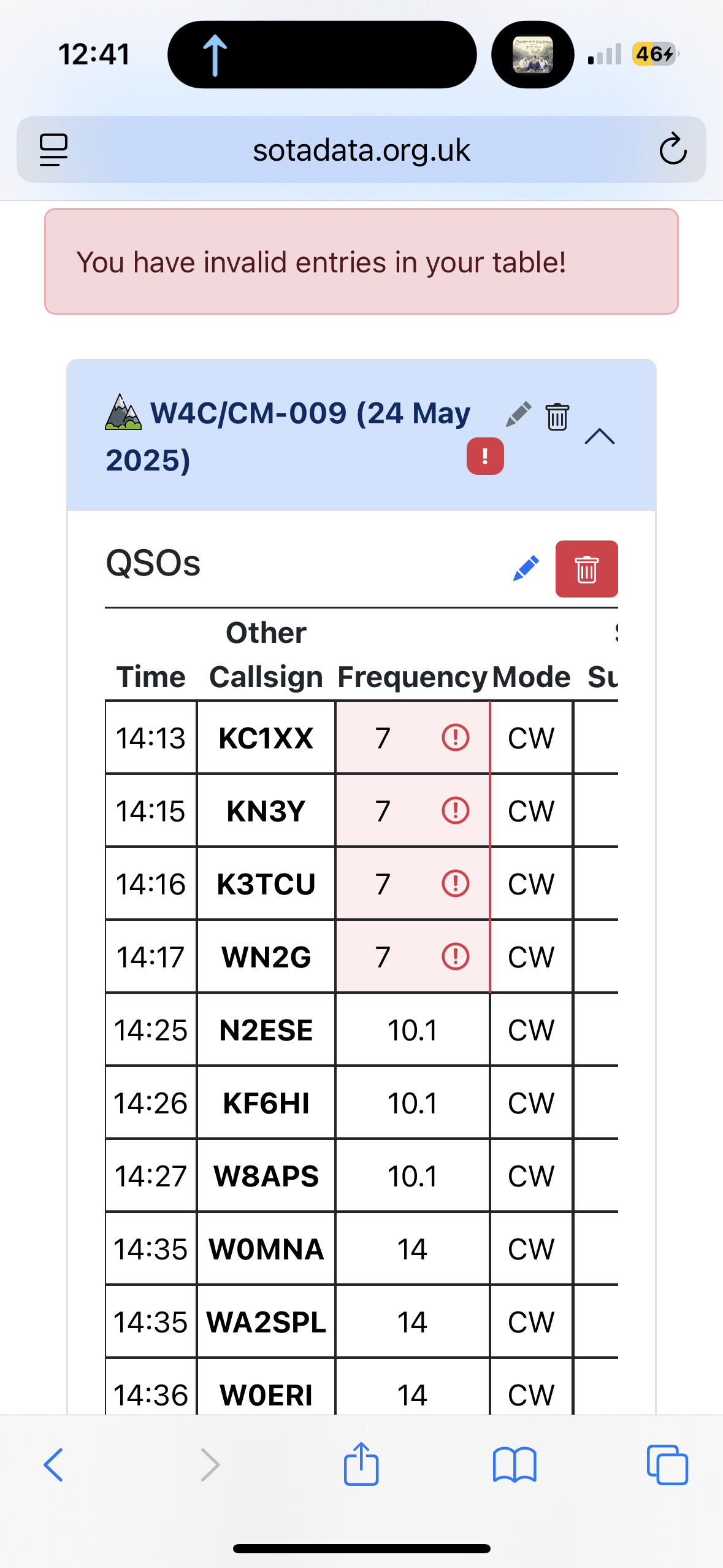Delete all QSOs with red trash button
The height and width of the screenshot is (1568, 723).
coord(586,569)
